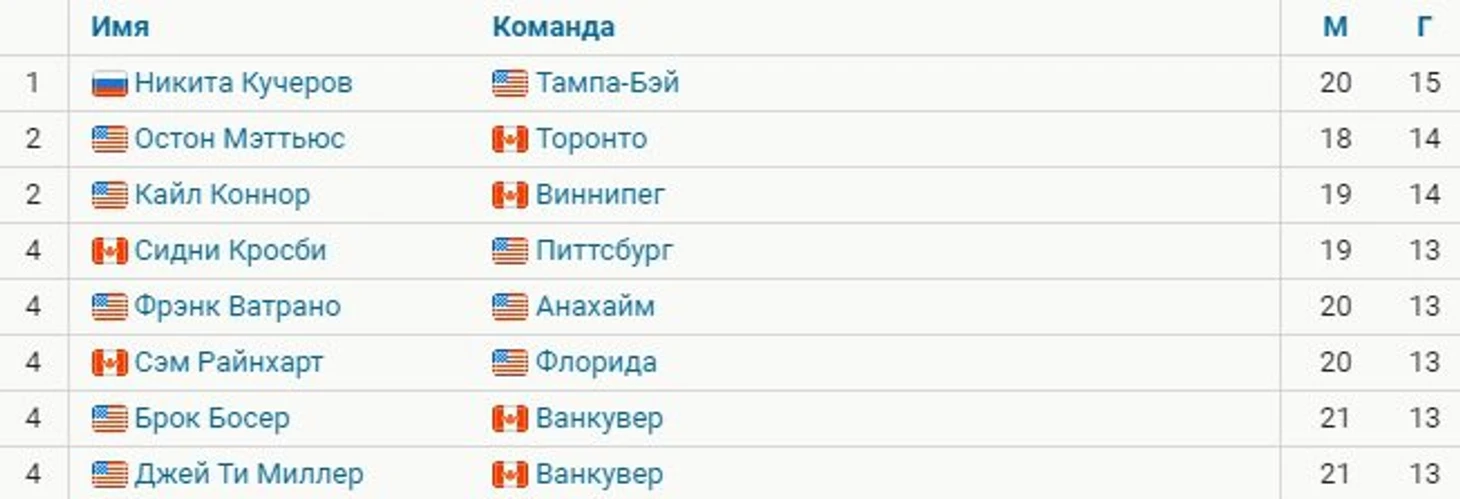Sort by the Команда column header
Screen dimensions: 1460x499
553,27
